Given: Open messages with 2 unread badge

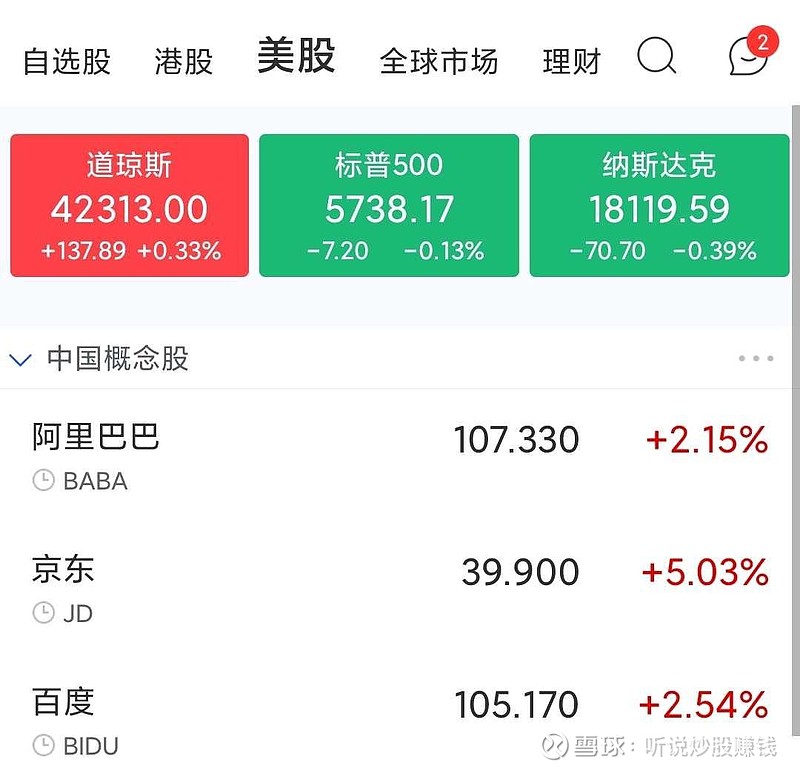Looking at the screenshot, I should pyautogui.click(x=748, y=56).
